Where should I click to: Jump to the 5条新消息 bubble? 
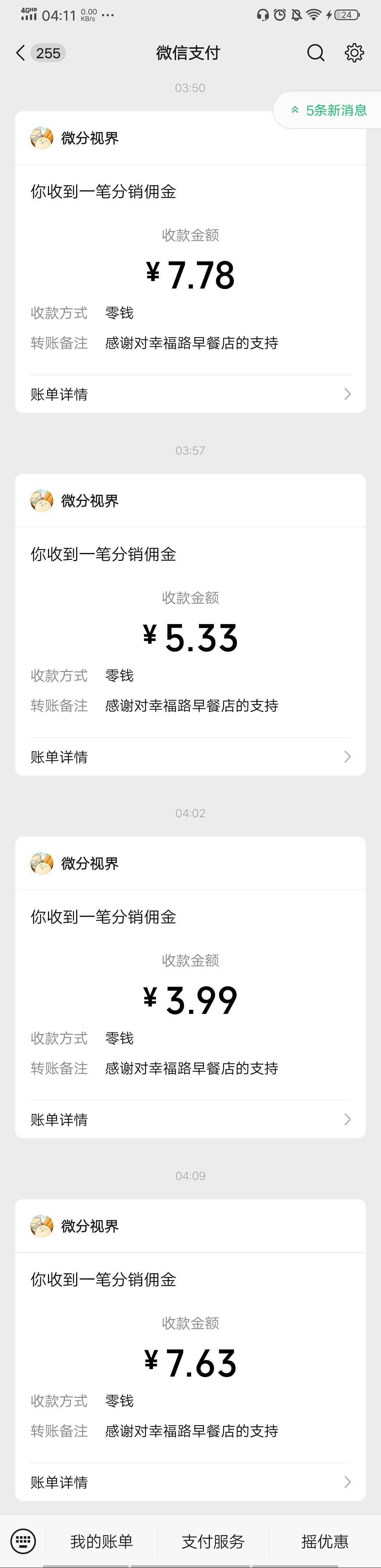[x=328, y=110]
